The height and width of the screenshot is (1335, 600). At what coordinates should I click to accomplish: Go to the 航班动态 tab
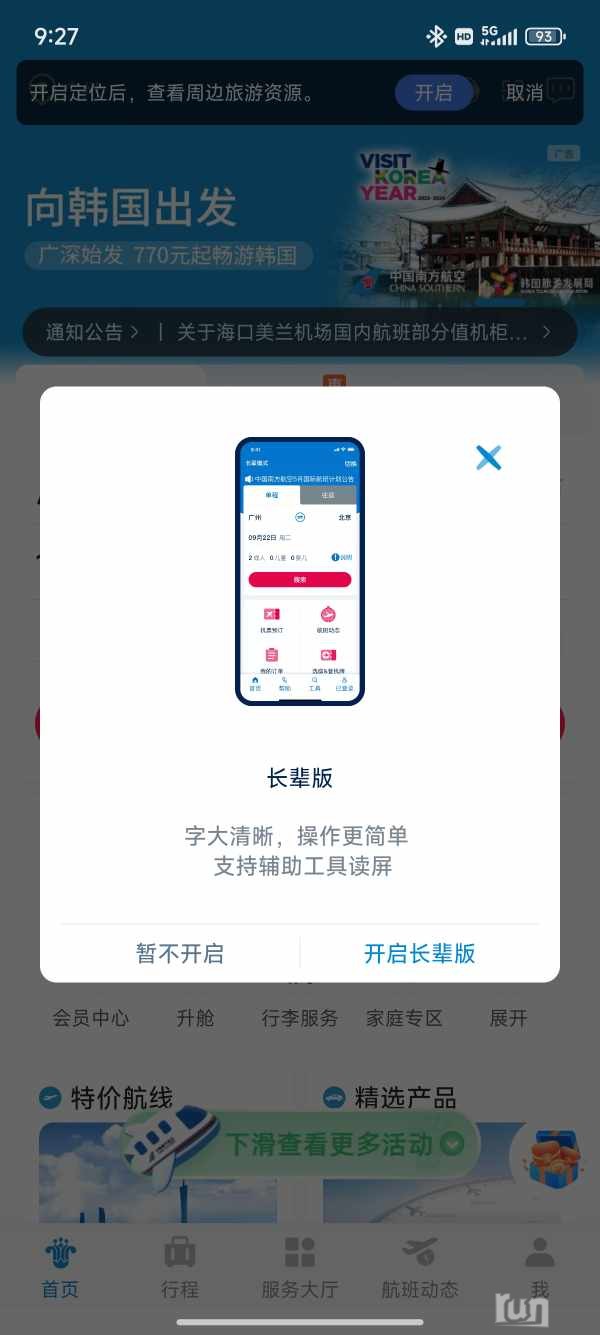pos(420,1268)
